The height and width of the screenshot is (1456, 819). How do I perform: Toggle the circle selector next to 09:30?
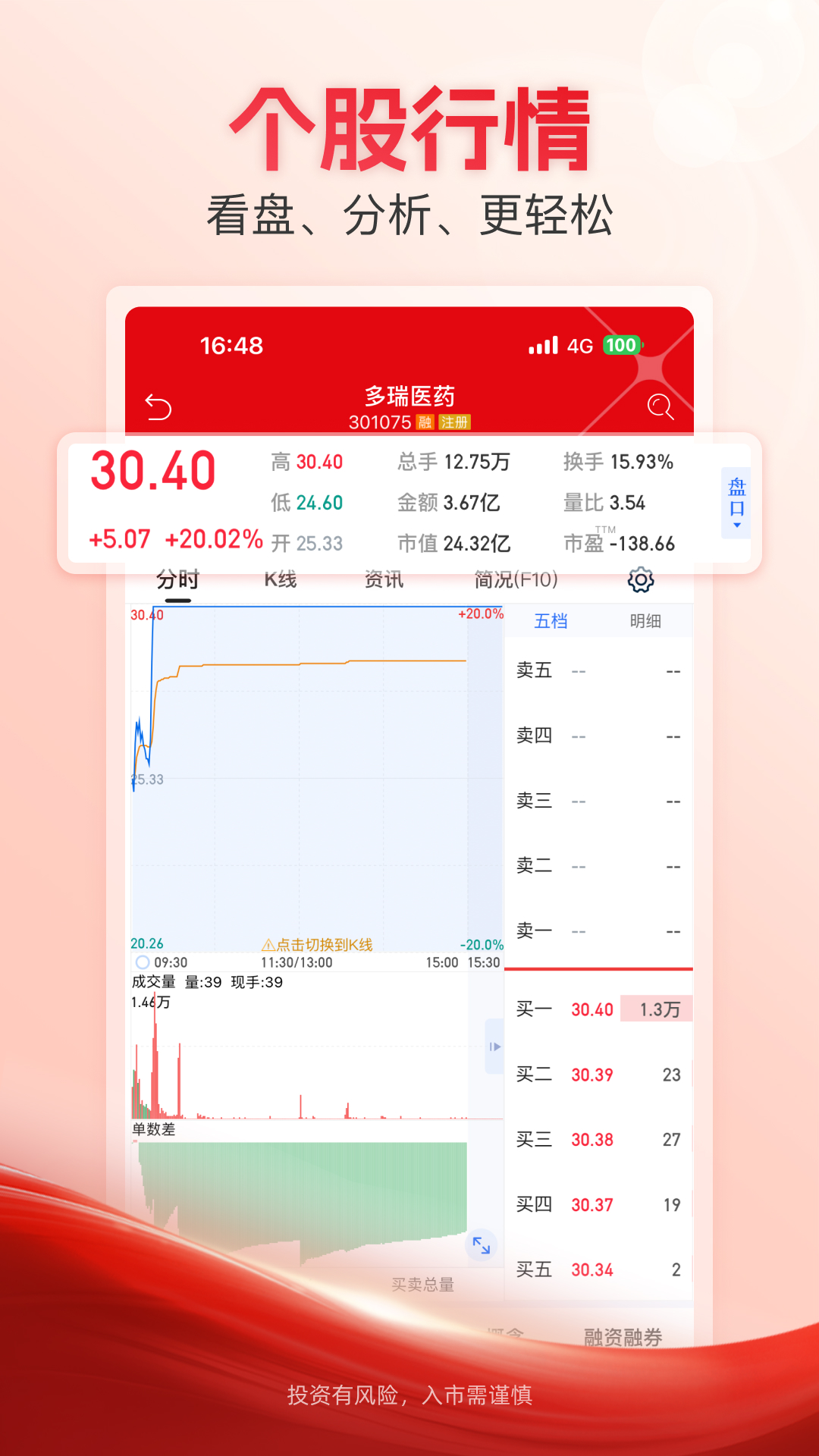coord(142,961)
